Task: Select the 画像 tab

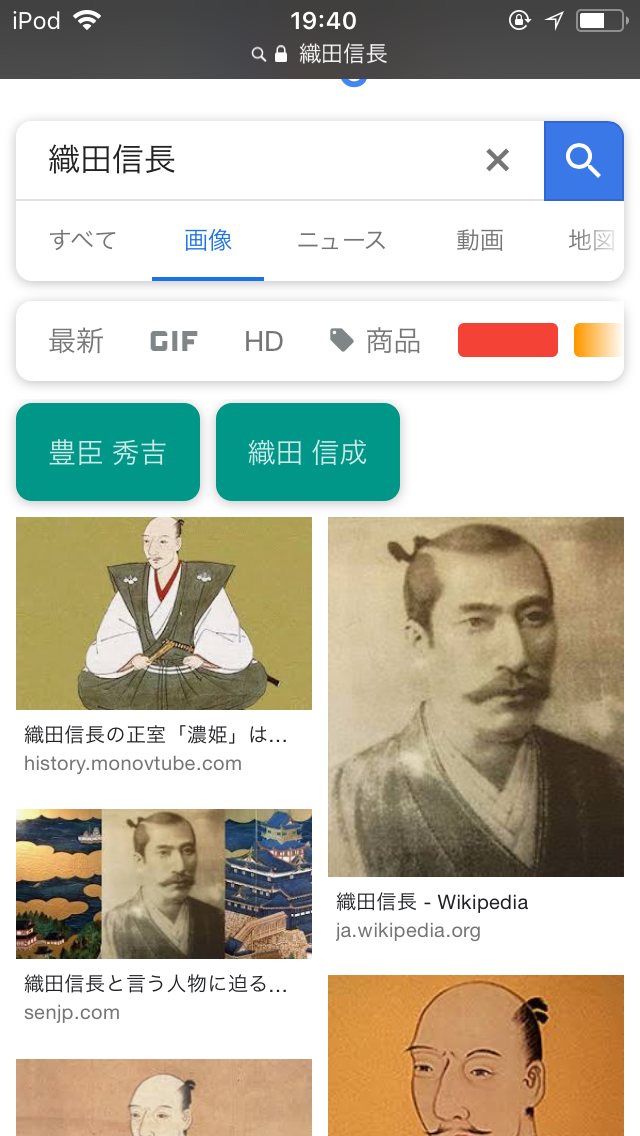Action: (208, 240)
